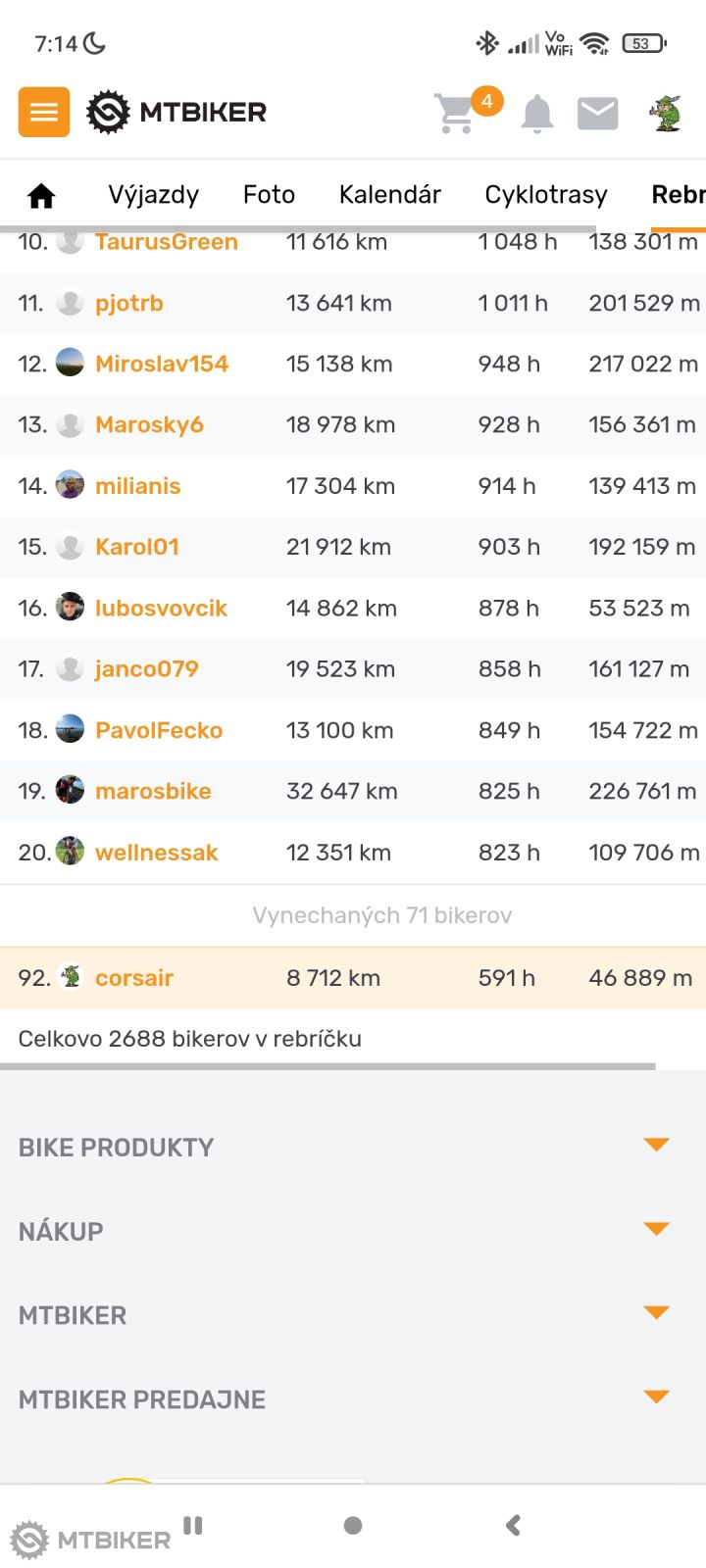Open pjotrb's profile

[129, 304]
